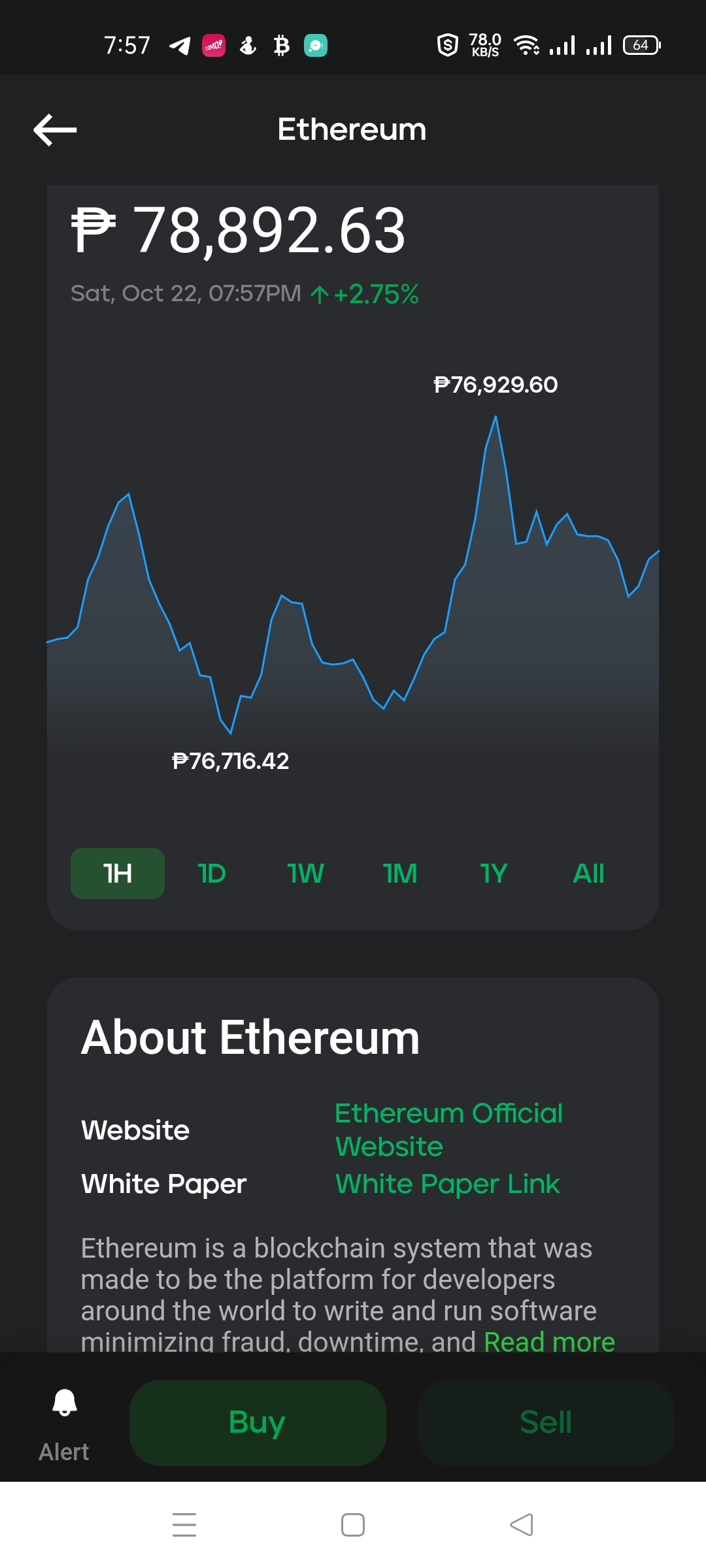Image resolution: width=706 pixels, height=1568 pixels.
Task: Tap Buy to purchase Ethereum
Action: click(x=258, y=1423)
